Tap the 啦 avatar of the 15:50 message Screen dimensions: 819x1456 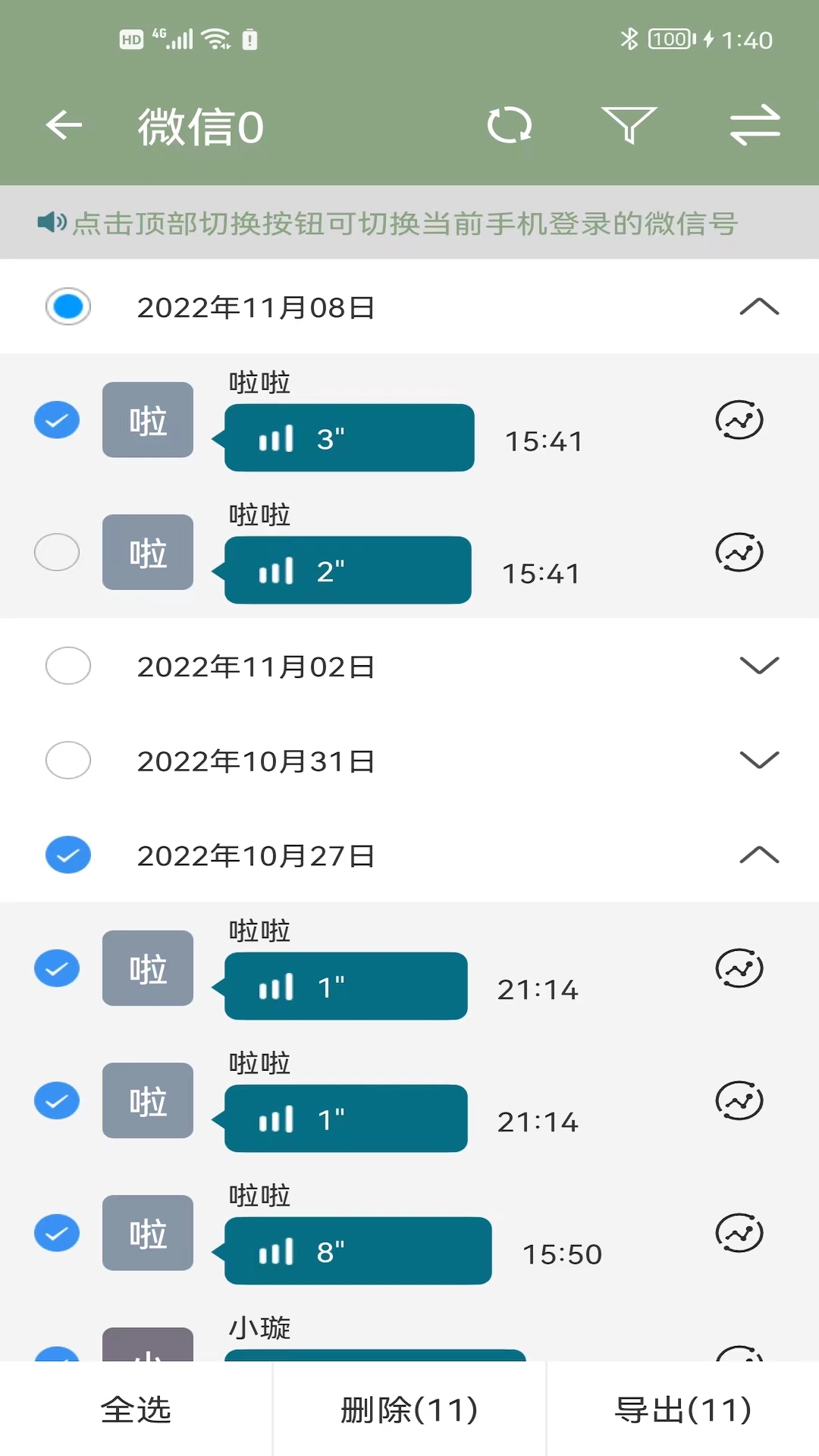[x=147, y=1233]
